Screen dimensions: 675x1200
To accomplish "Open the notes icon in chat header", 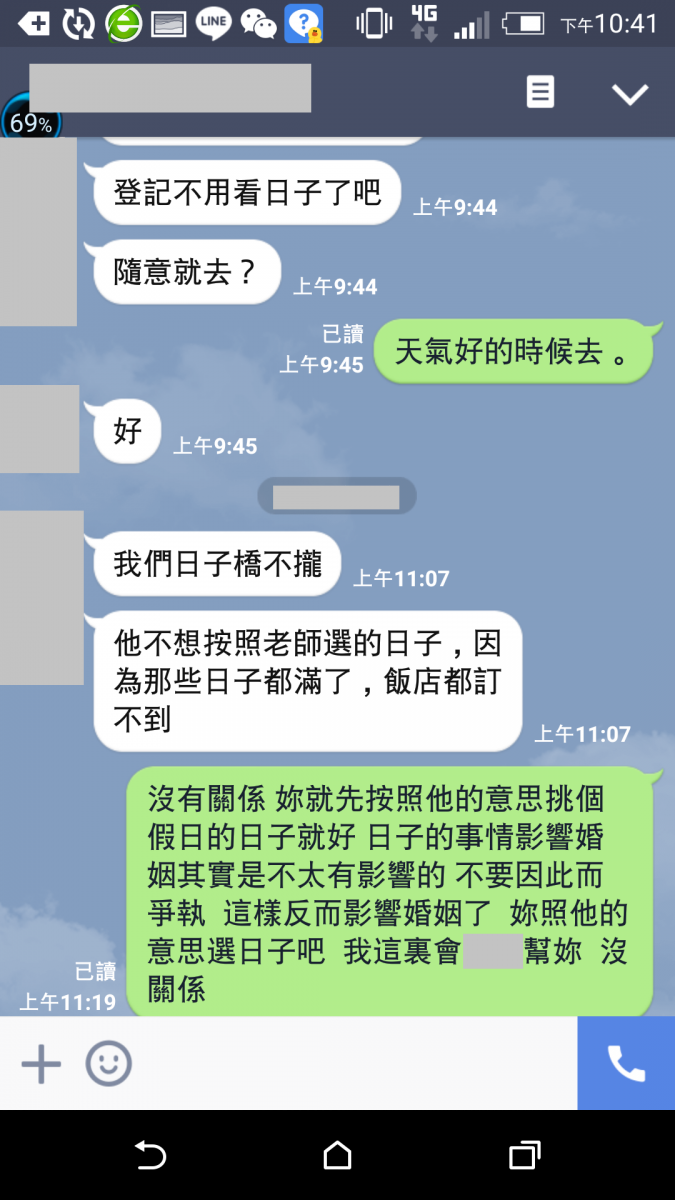I will pos(540,93).
